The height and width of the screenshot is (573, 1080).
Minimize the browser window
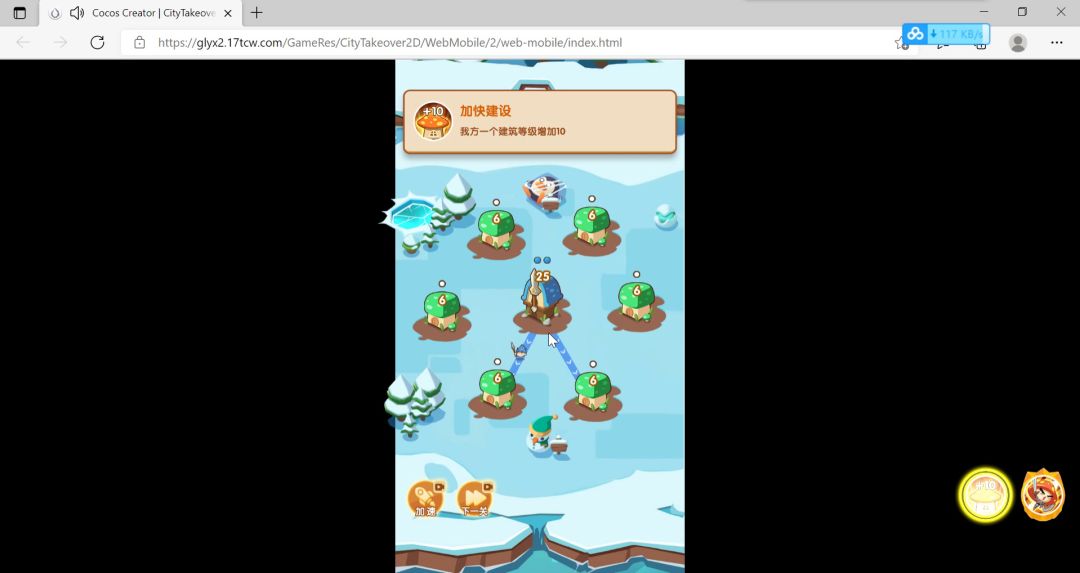(x=983, y=12)
